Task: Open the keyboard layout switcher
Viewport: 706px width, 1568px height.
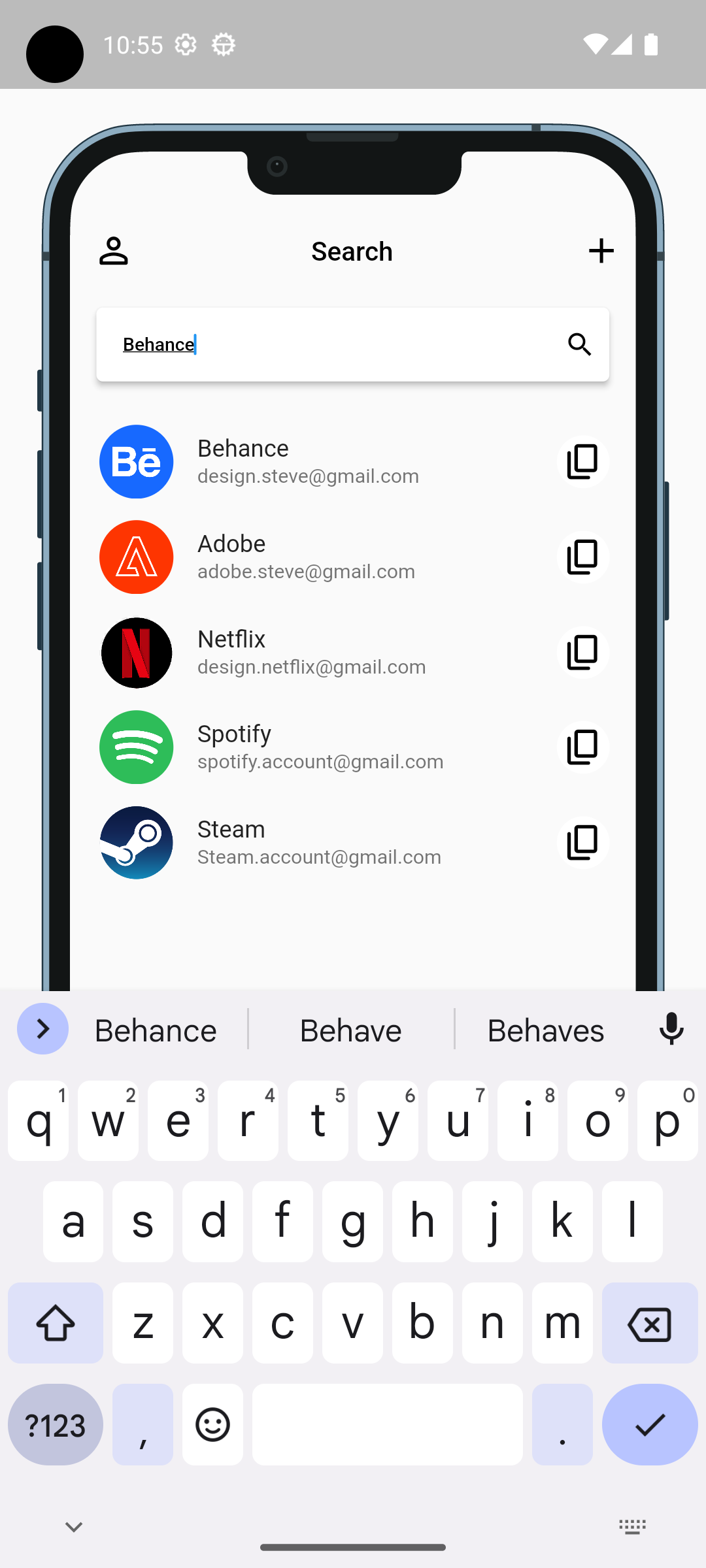Action: coord(631,1527)
